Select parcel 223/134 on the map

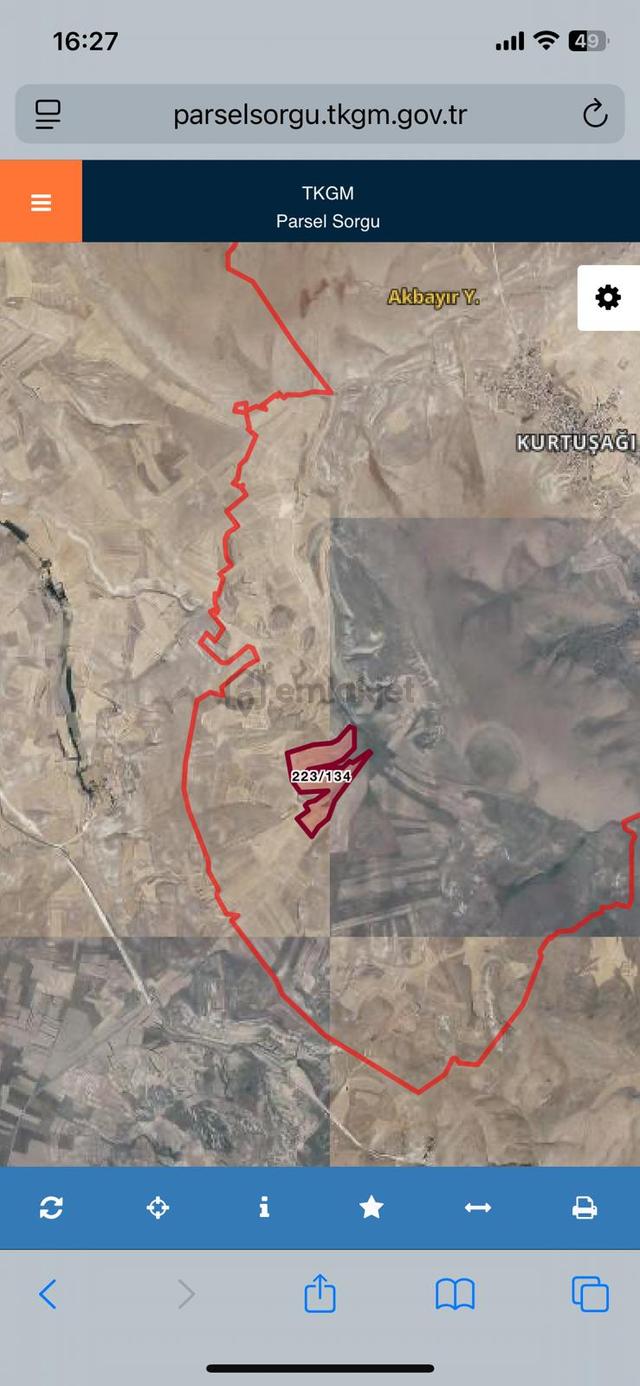pyautogui.click(x=322, y=777)
